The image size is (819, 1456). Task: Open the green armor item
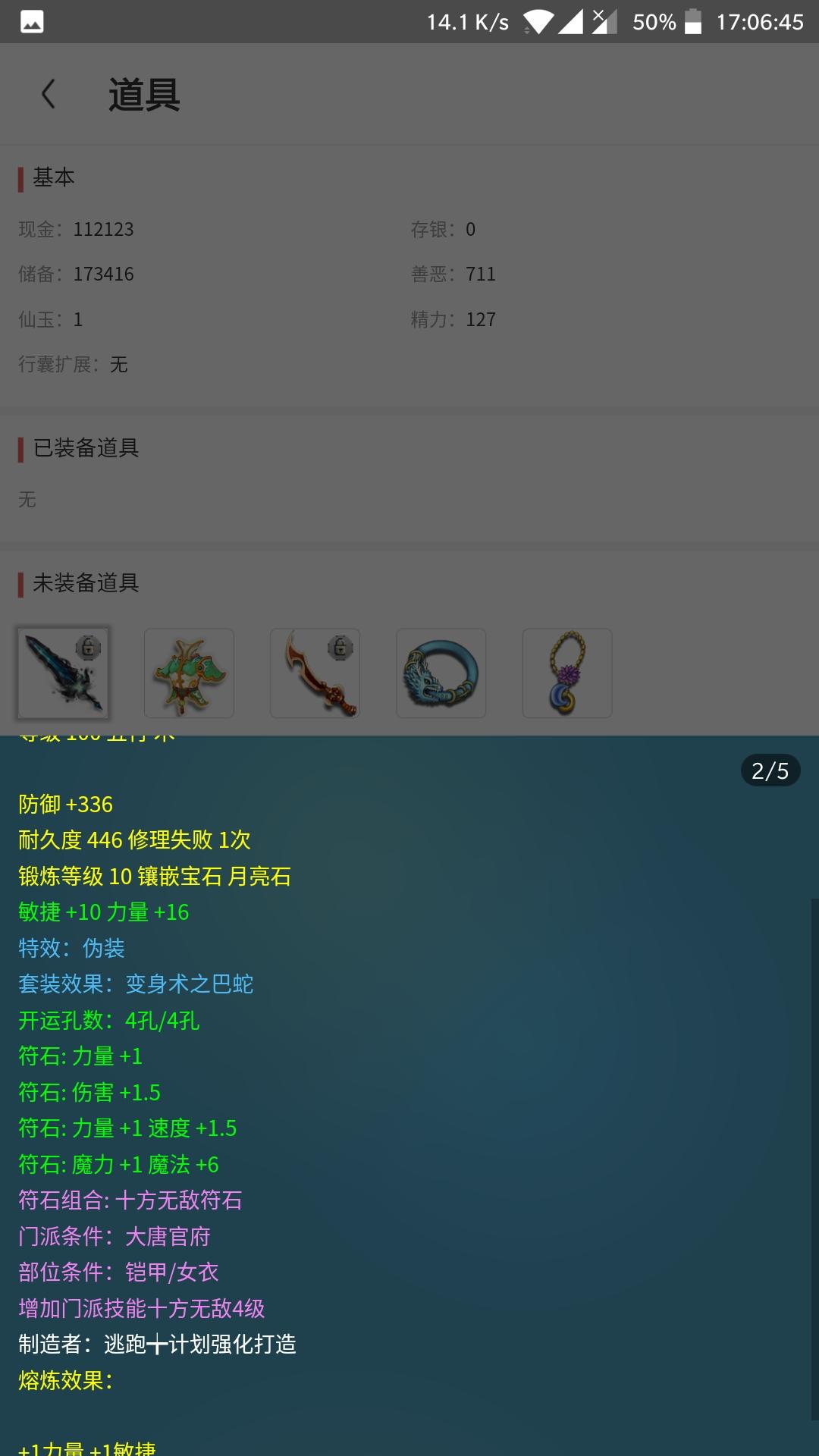click(x=189, y=673)
